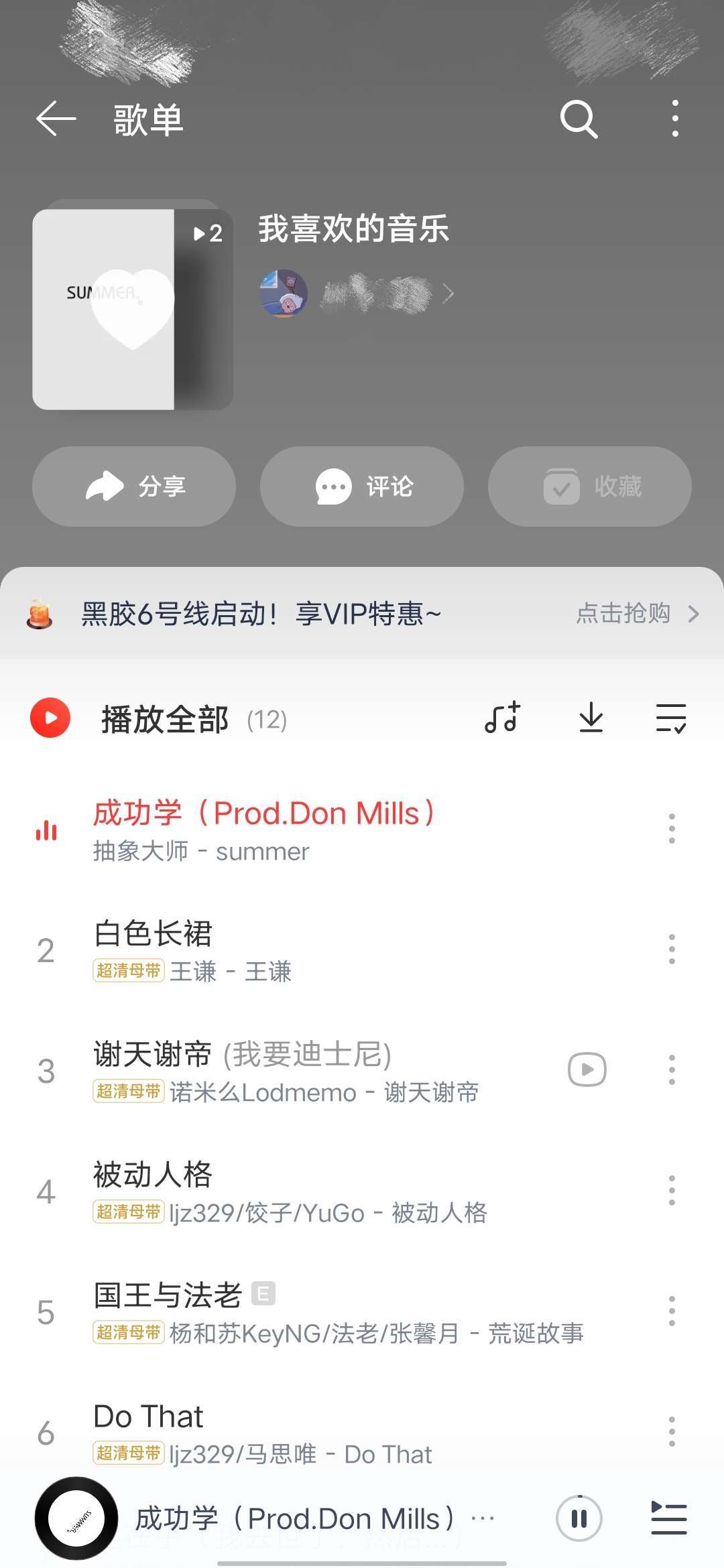Pause the currently playing song

tap(579, 1518)
